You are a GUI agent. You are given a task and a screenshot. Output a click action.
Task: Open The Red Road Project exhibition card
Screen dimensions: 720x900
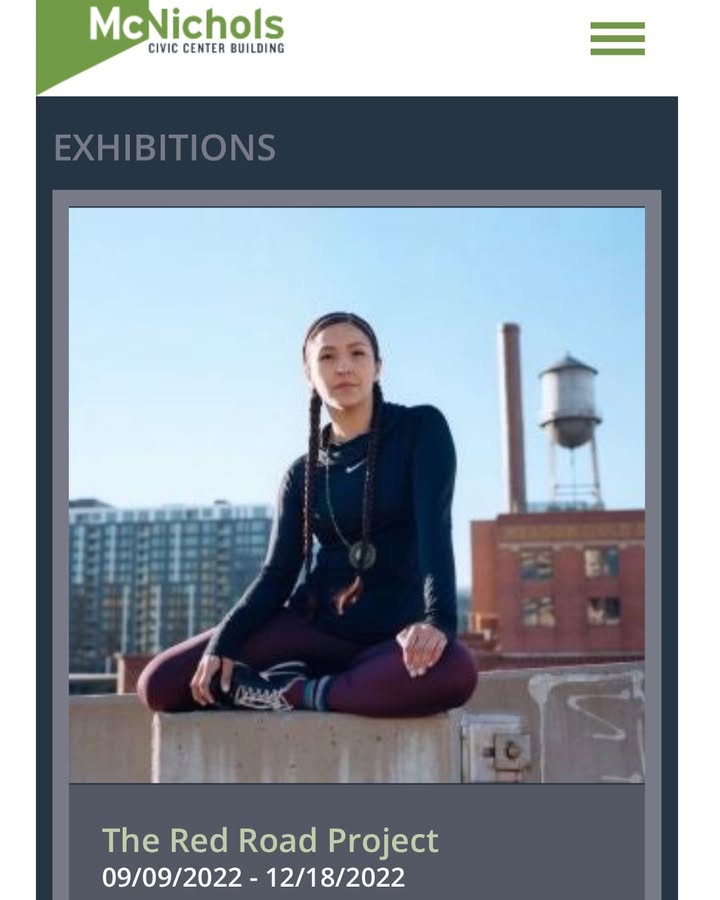coord(270,840)
